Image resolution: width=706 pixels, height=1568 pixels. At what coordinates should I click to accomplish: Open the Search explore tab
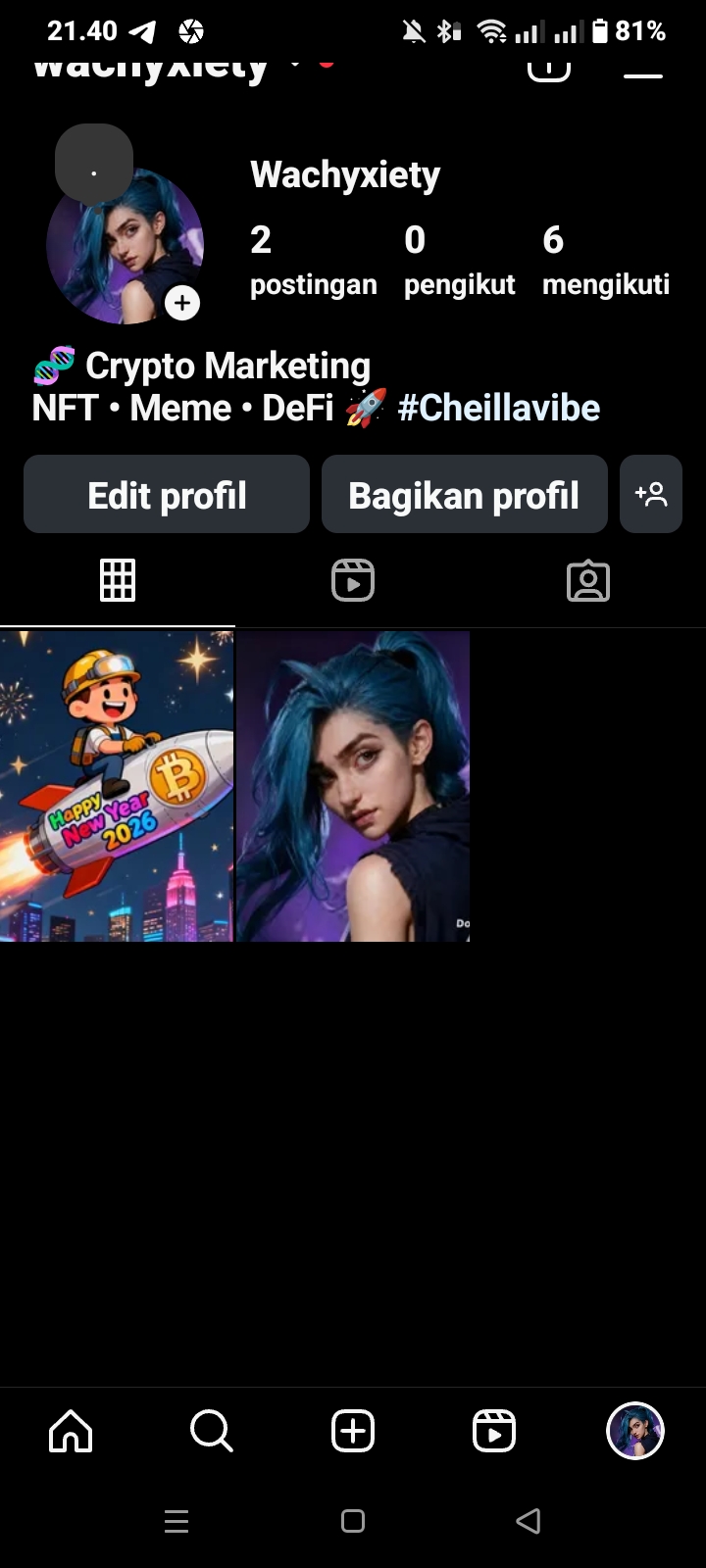(212, 1432)
